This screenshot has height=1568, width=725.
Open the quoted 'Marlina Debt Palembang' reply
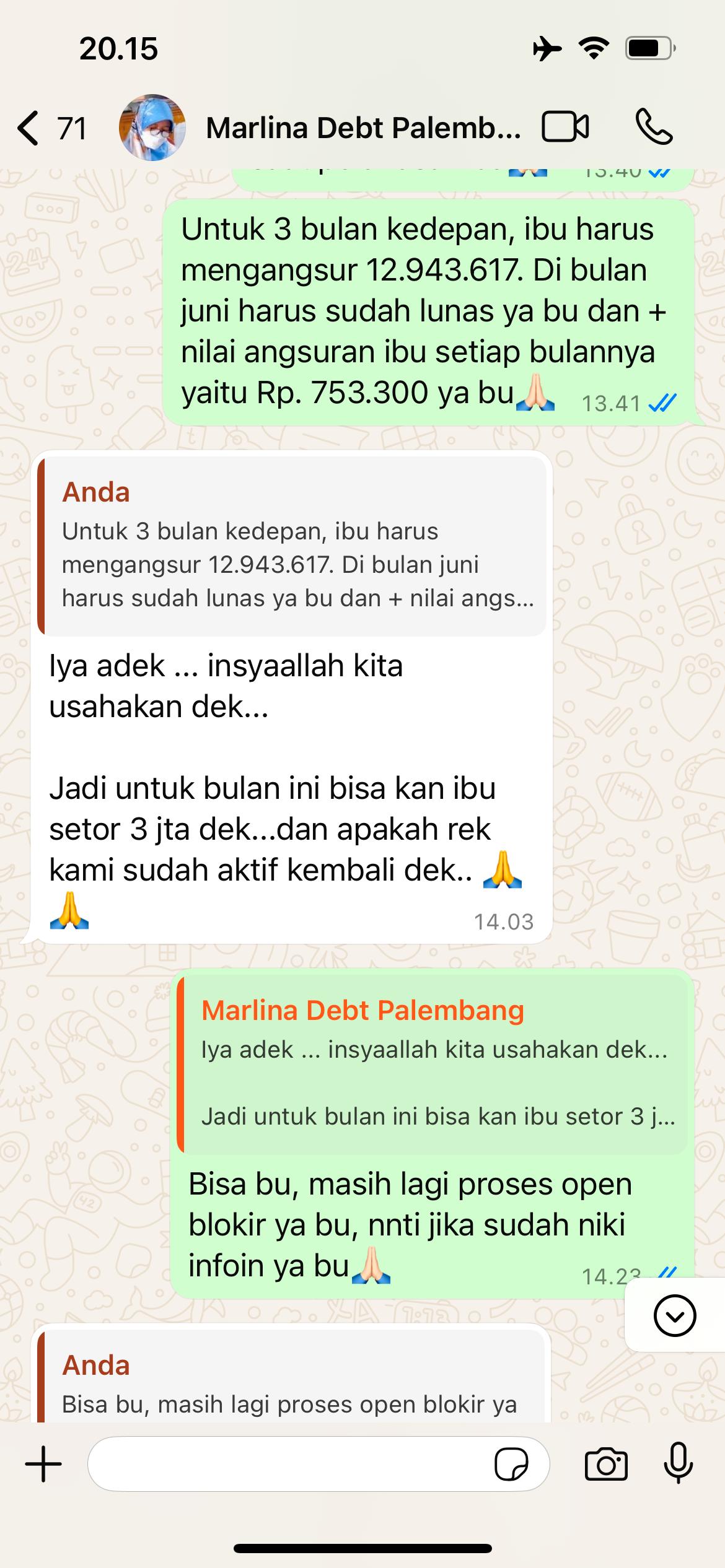(434, 1065)
